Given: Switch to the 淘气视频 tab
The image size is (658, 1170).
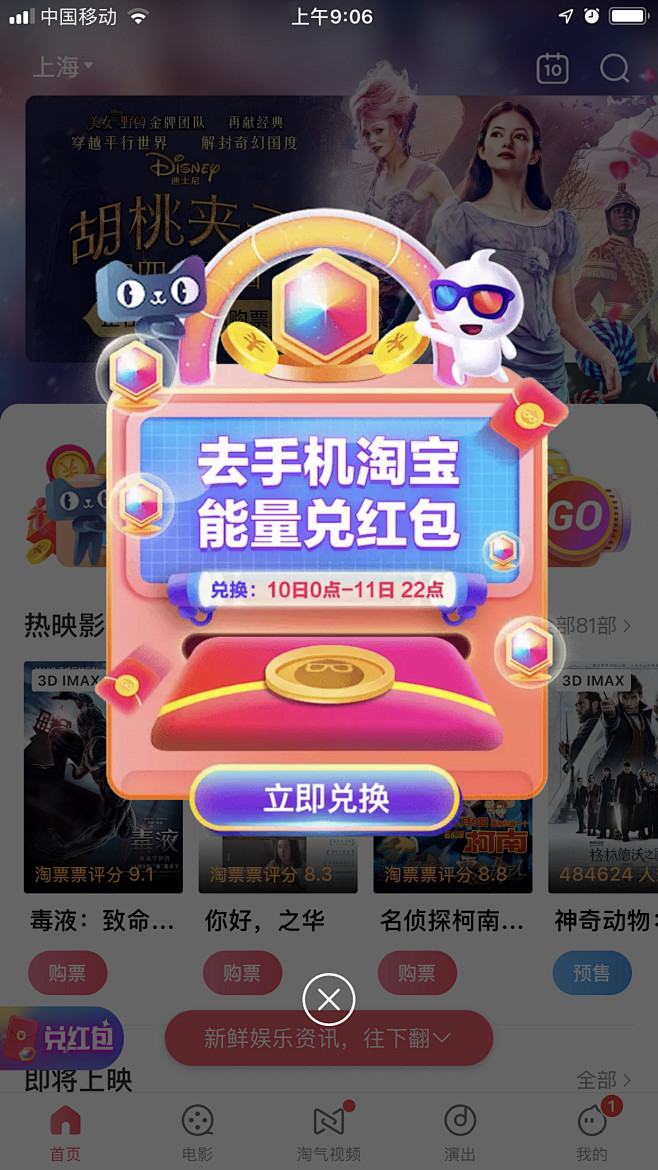Looking at the screenshot, I should 329,1134.
